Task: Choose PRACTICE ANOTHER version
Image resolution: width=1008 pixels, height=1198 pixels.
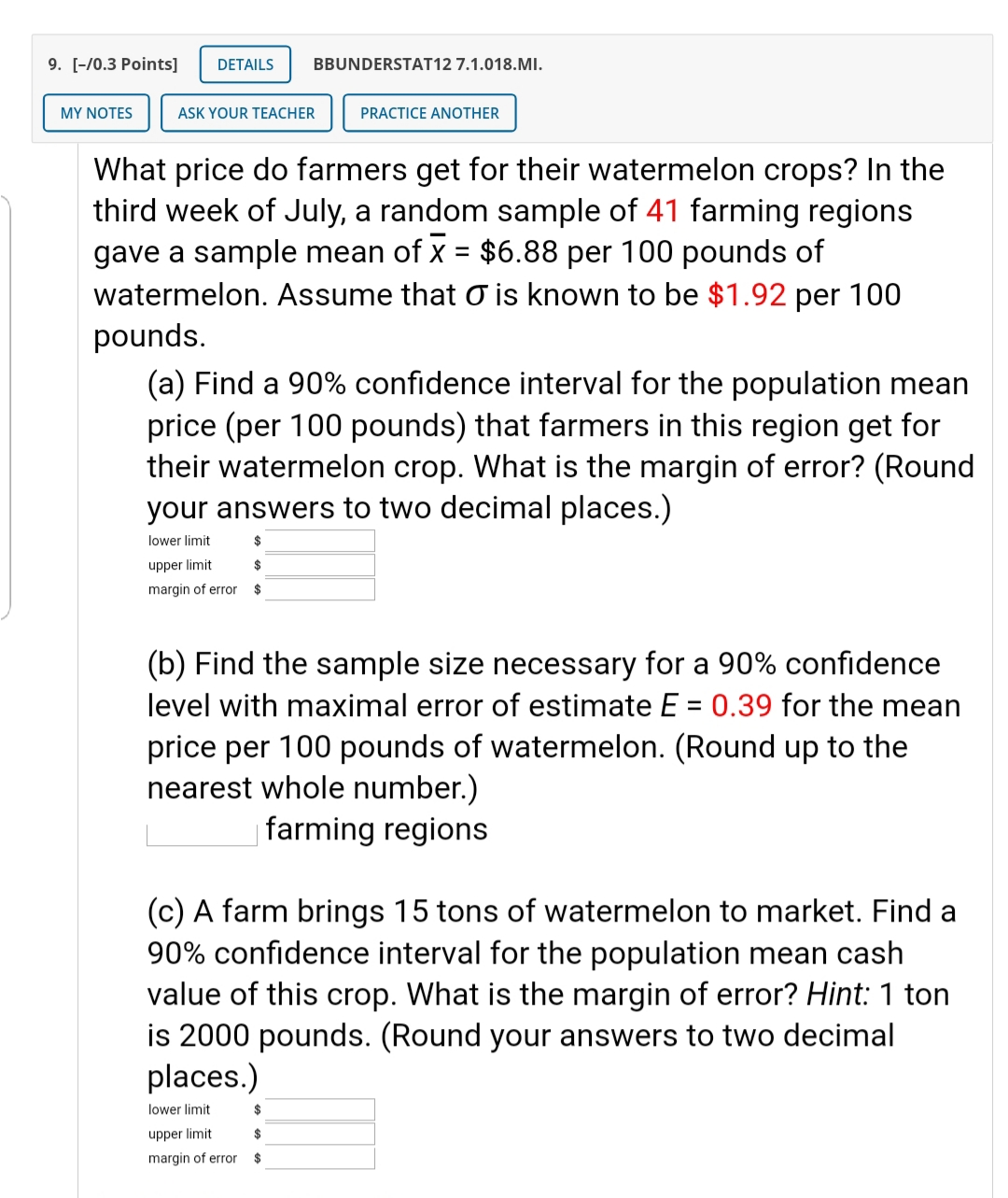Action: pos(429,113)
